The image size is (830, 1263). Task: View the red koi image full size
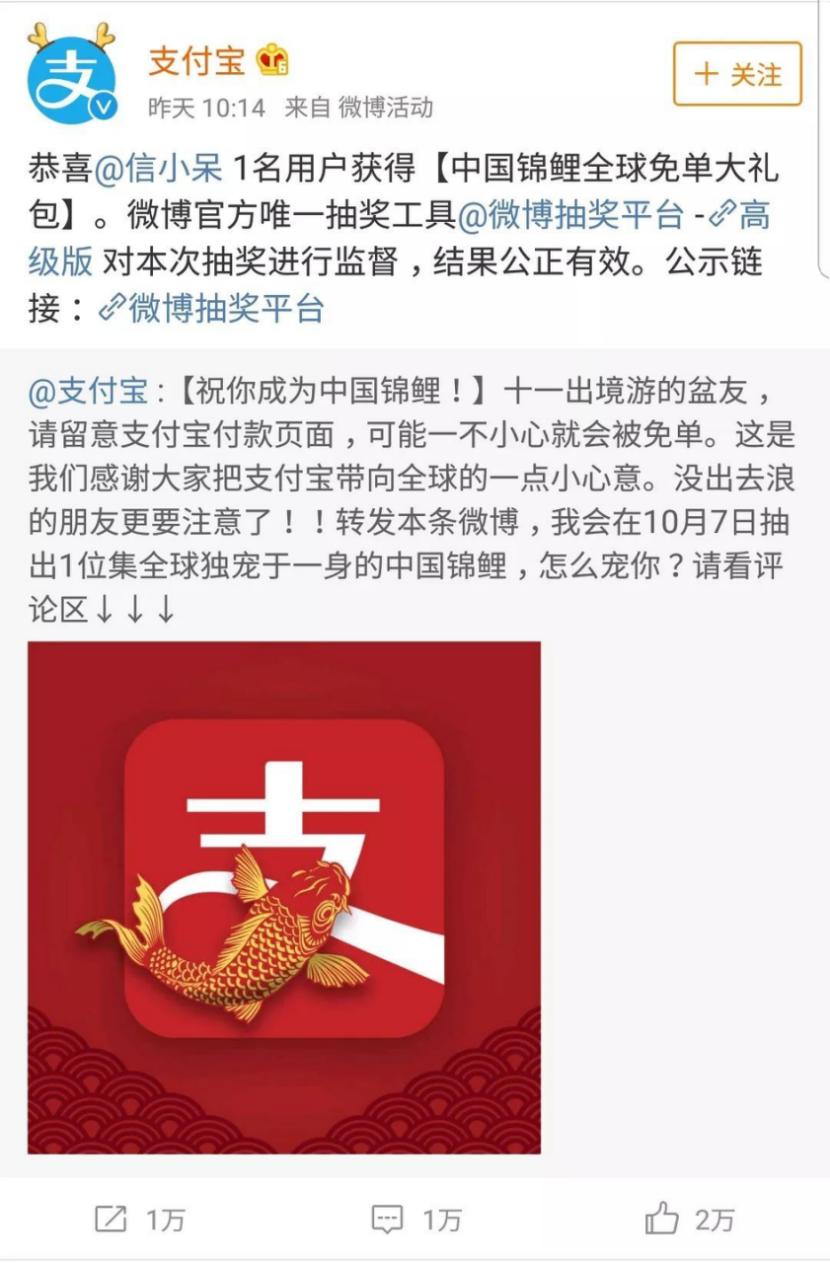tap(284, 897)
